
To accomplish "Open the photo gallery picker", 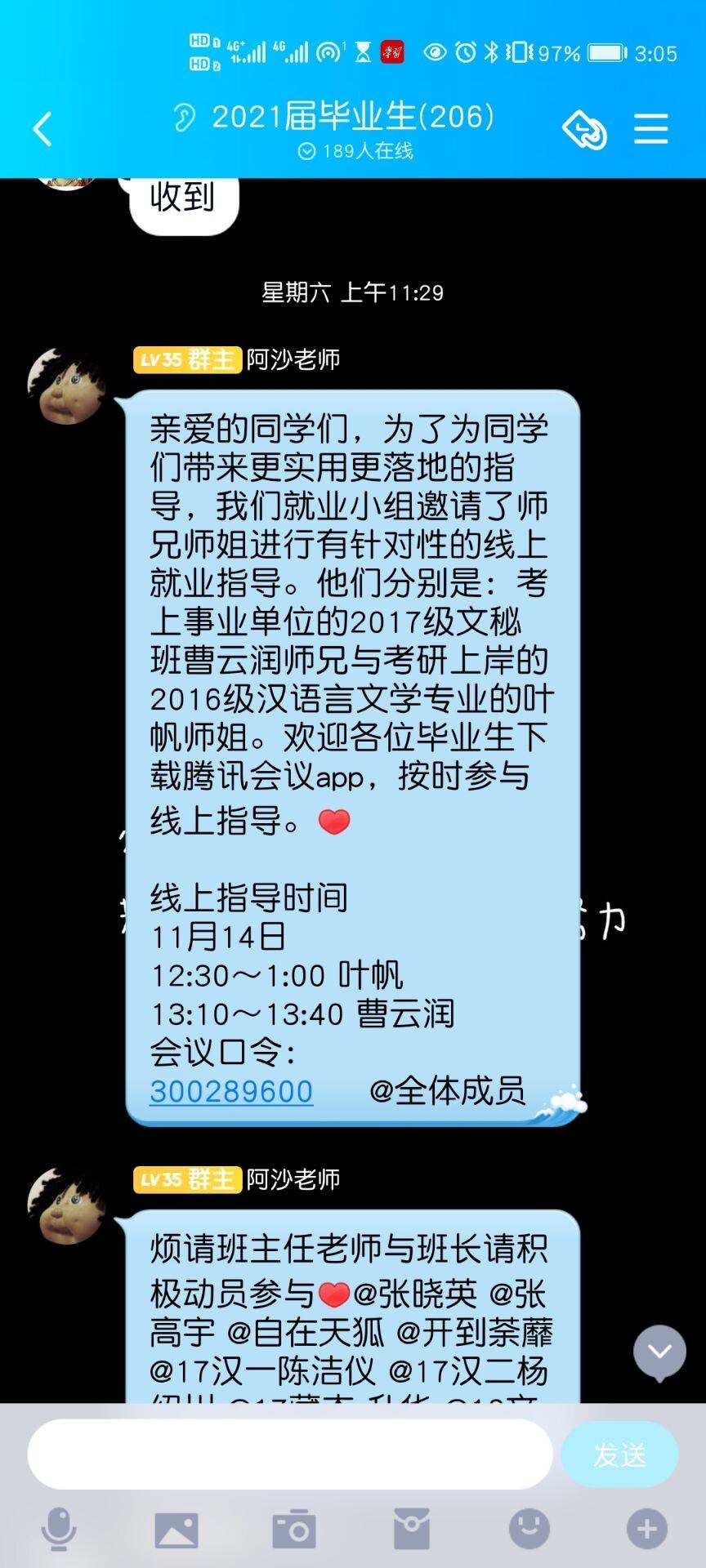I will tap(176, 1530).
